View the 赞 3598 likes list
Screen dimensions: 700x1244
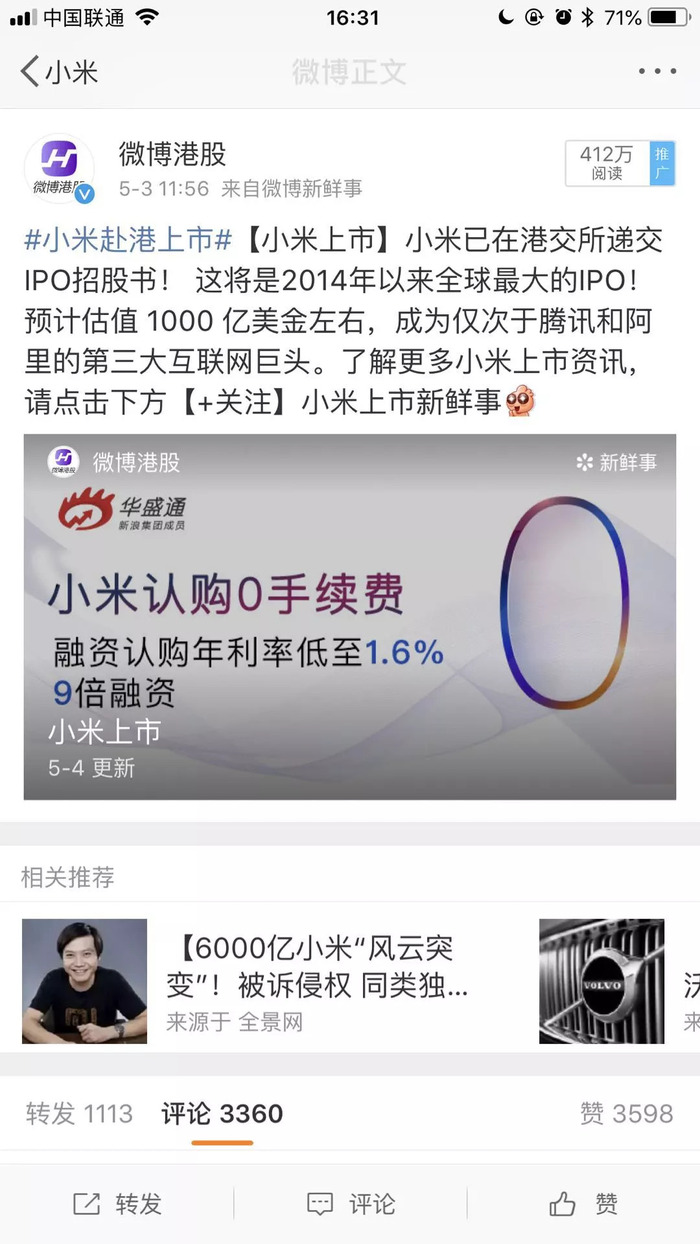(x=626, y=1113)
